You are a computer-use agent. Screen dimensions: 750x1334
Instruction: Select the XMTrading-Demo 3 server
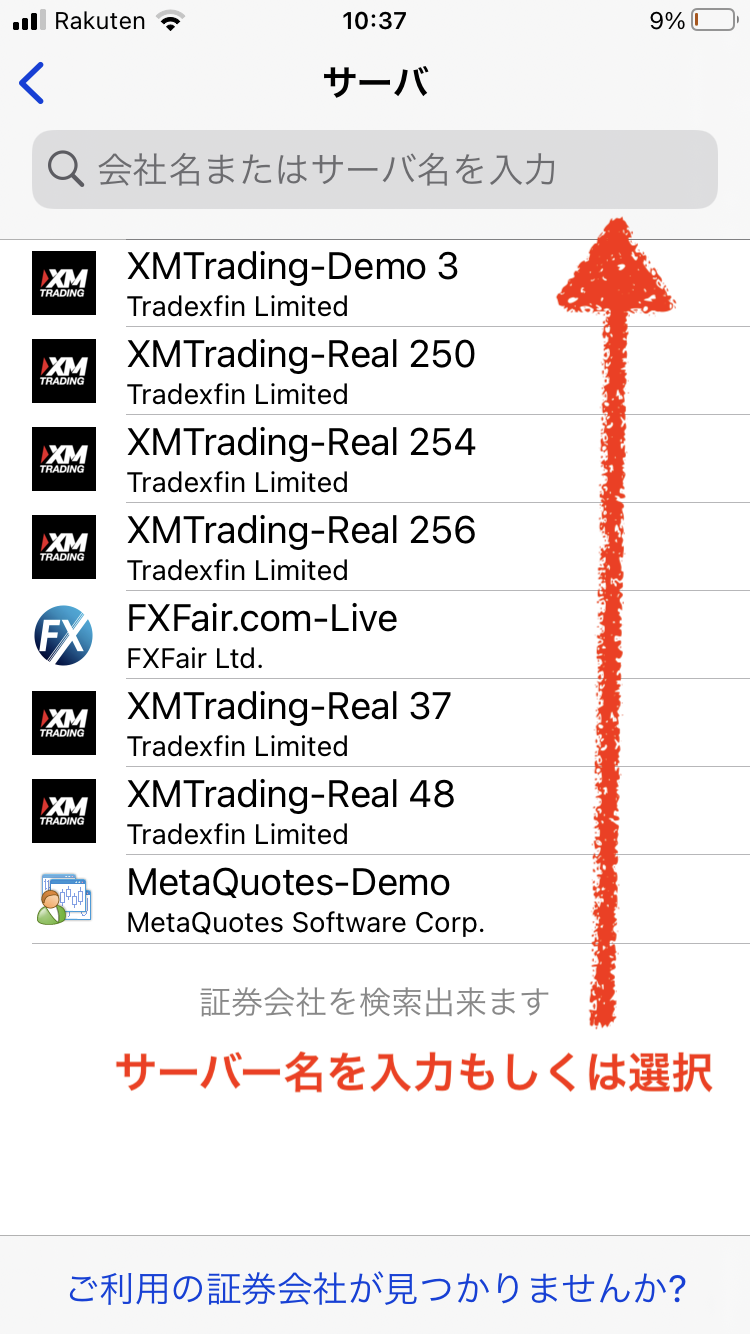375,283
